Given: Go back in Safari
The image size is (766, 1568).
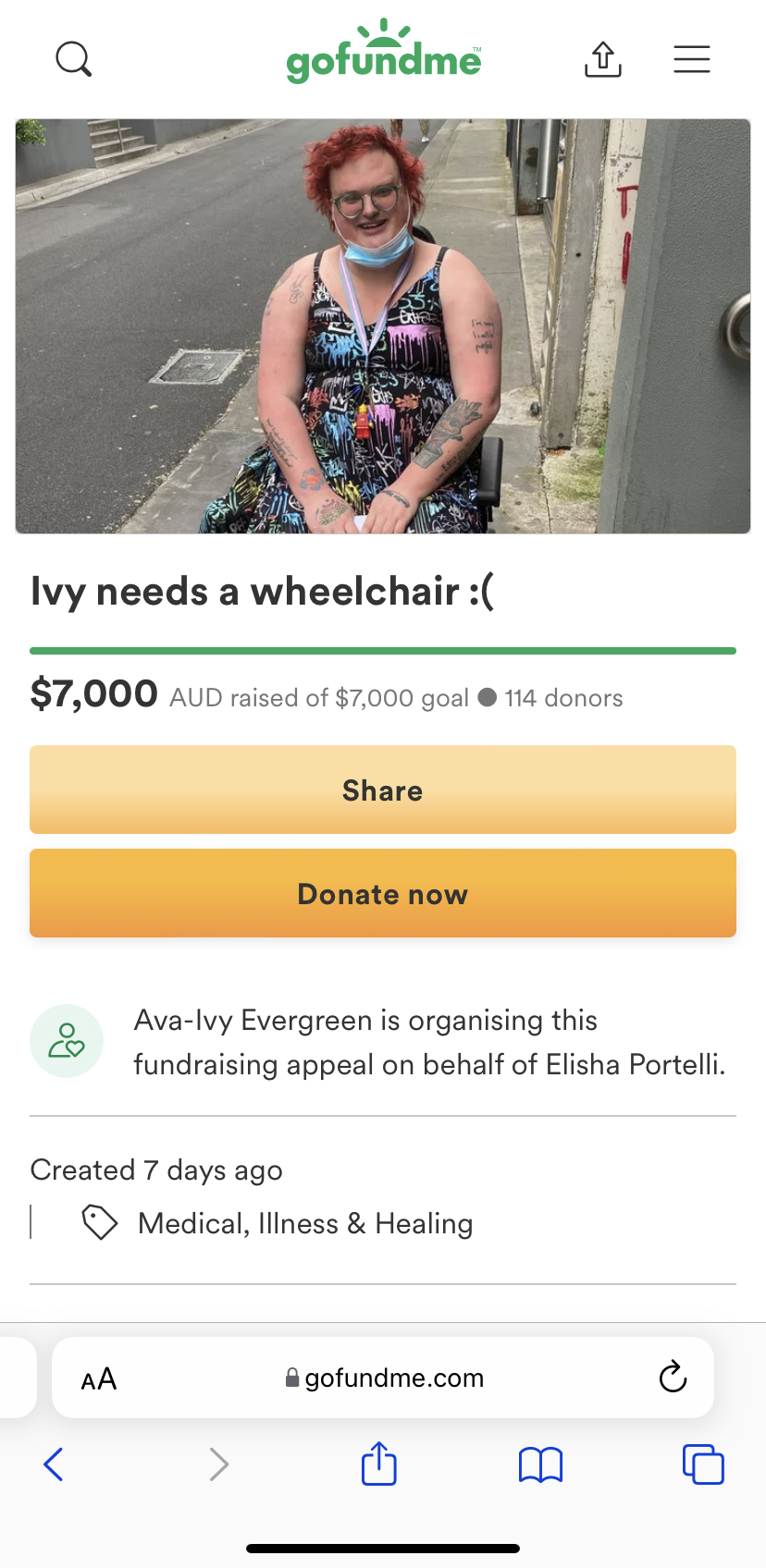Looking at the screenshot, I should [54, 1464].
